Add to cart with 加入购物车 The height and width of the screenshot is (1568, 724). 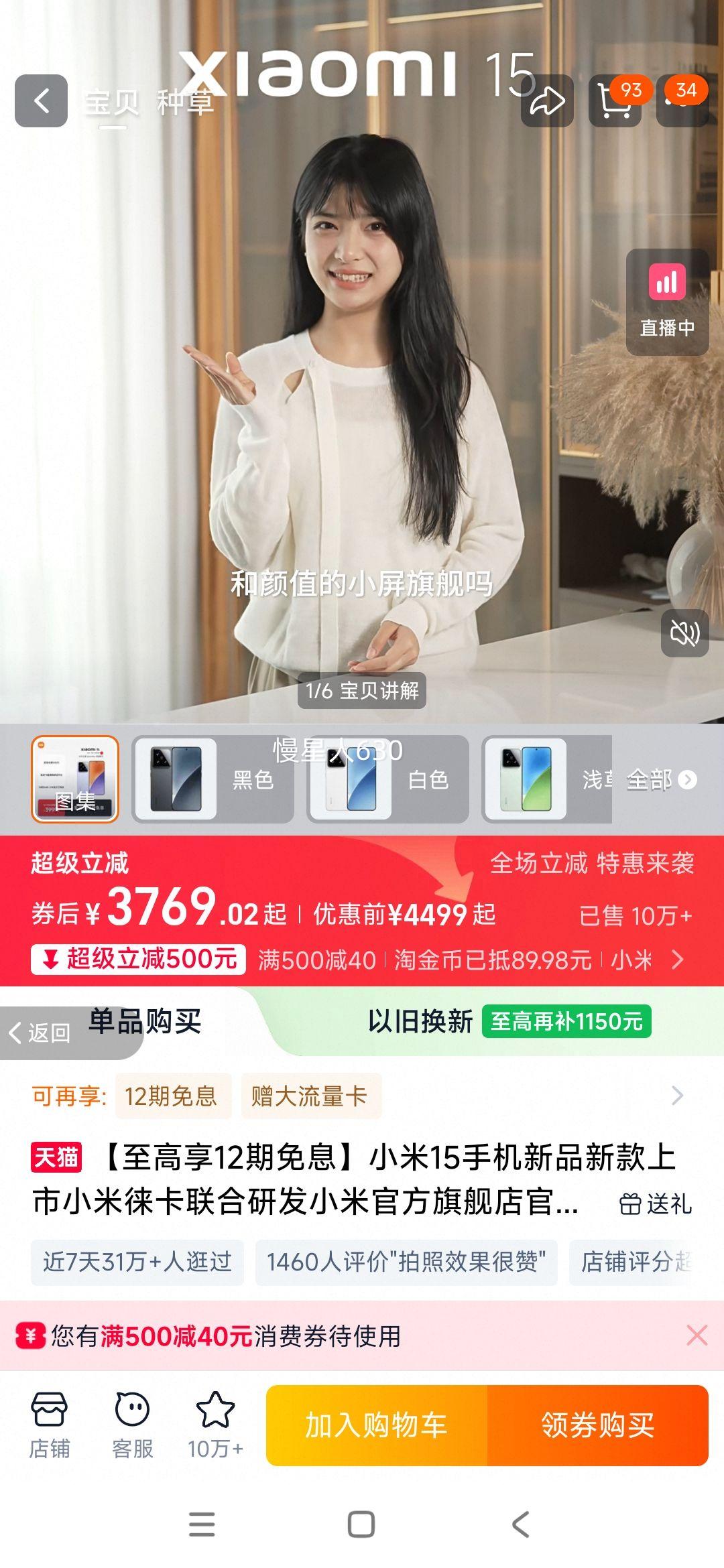(376, 1425)
